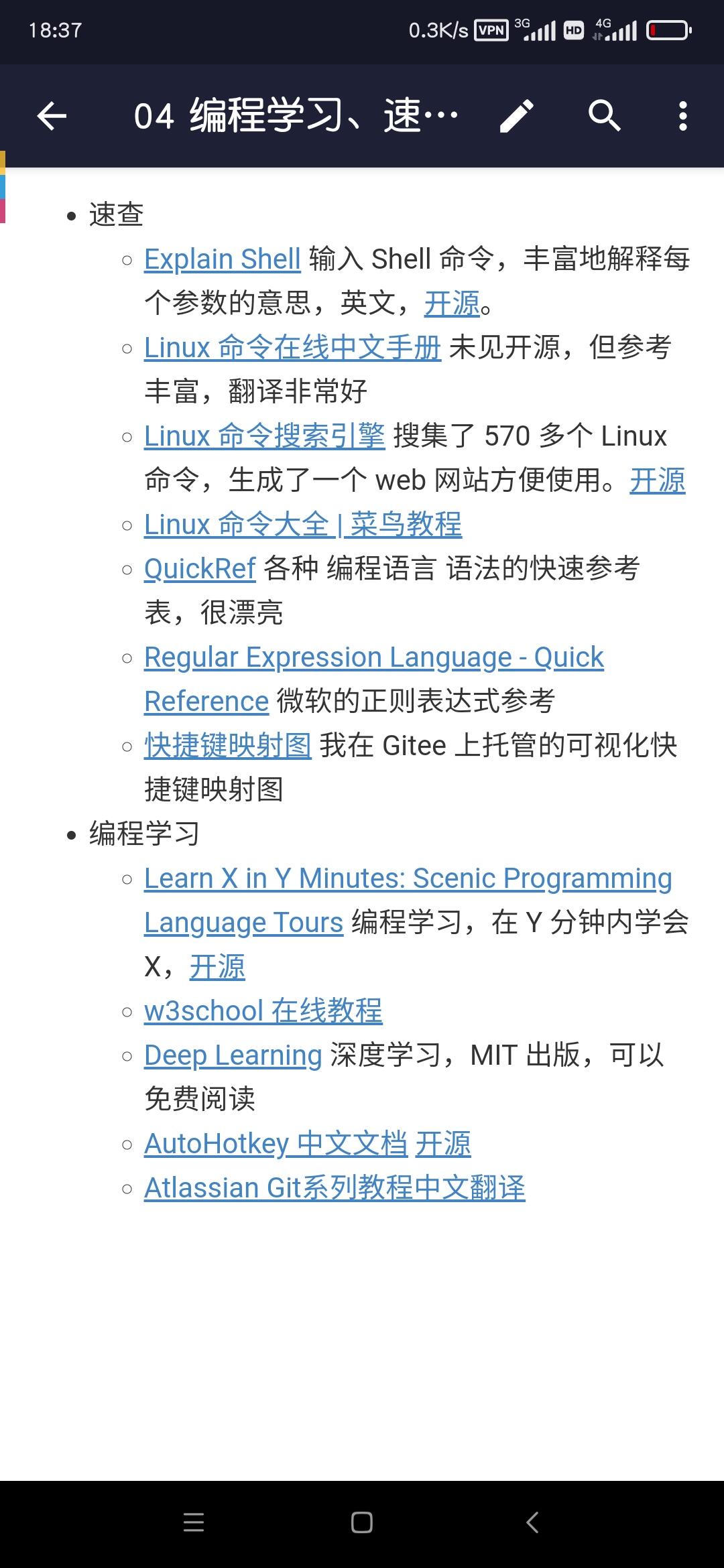This screenshot has width=724, height=1568.
Task: Open Linux 命令大全 | 菜鸟教程 link
Action: 302,525
